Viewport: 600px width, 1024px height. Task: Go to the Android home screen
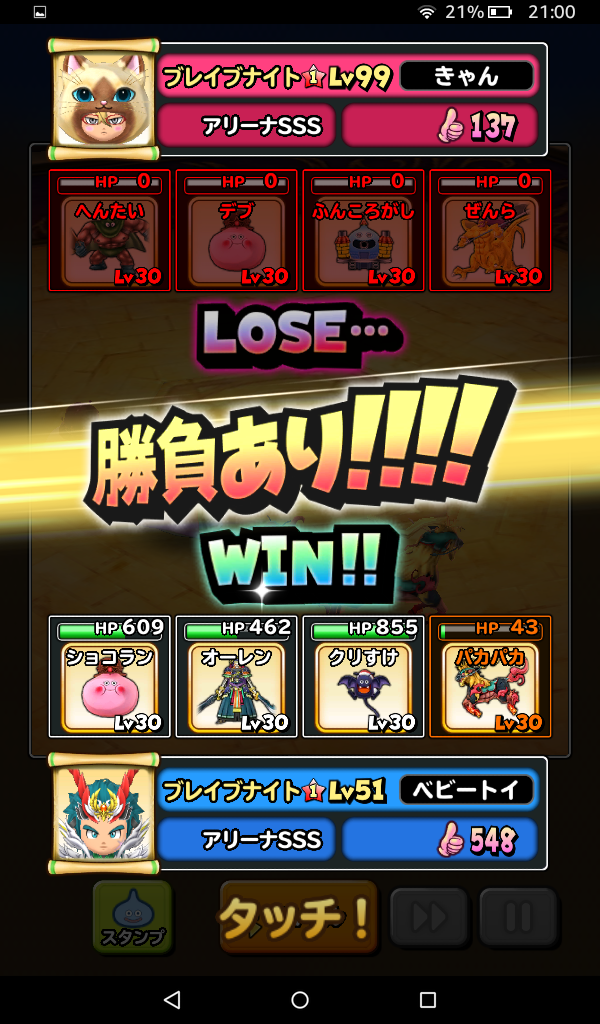coord(300,999)
